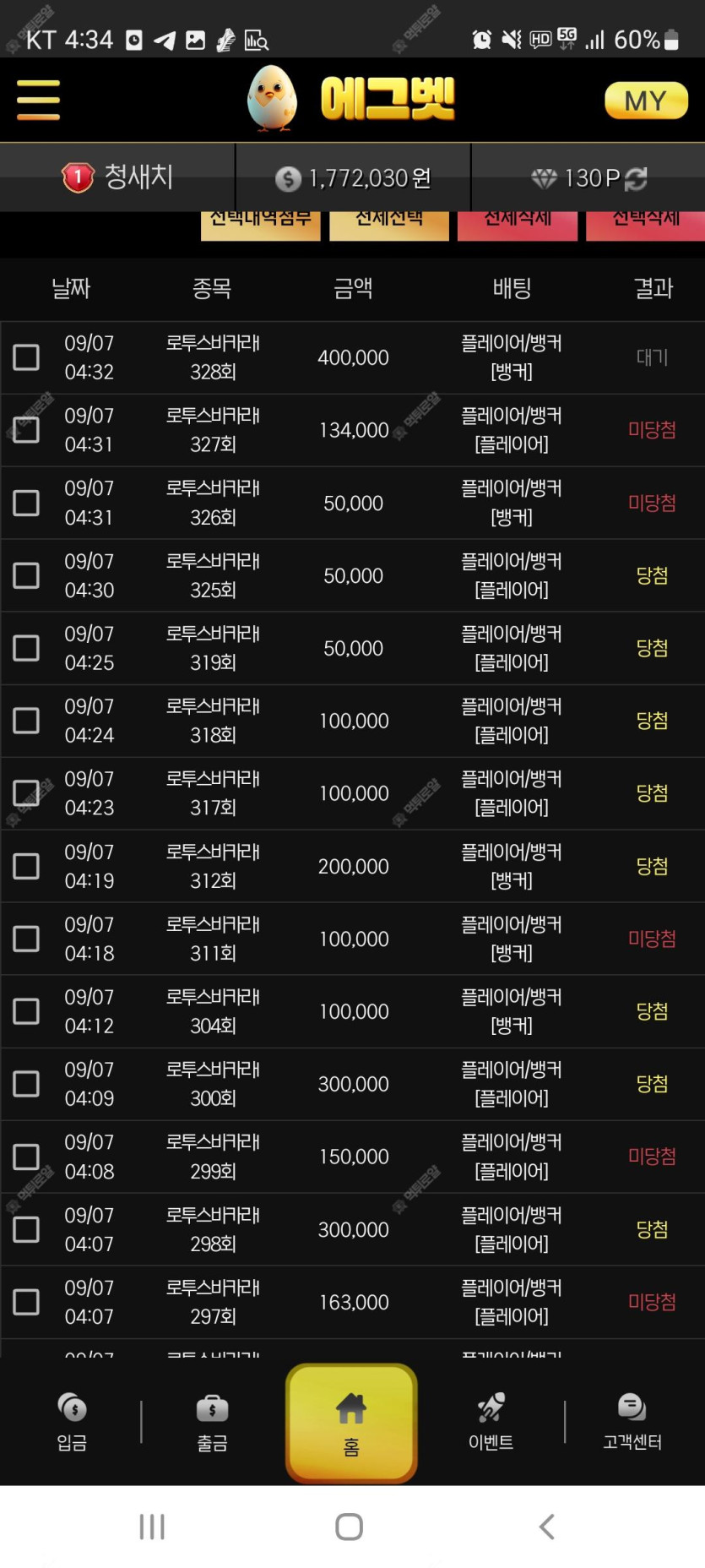Open the 고객센터 customer center tab
This screenshot has height=1568, width=705.
(x=632, y=1422)
